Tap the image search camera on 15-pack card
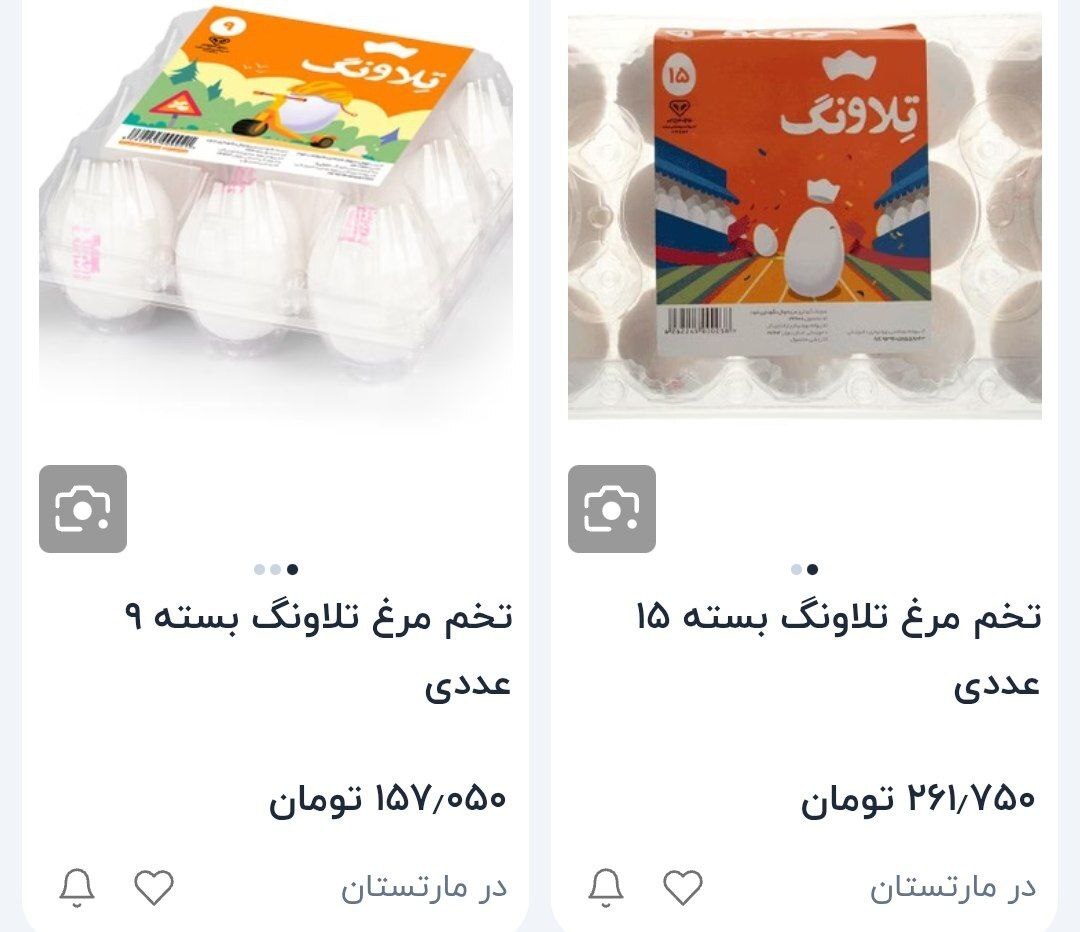The image size is (1080, 932). pos(612,509)
